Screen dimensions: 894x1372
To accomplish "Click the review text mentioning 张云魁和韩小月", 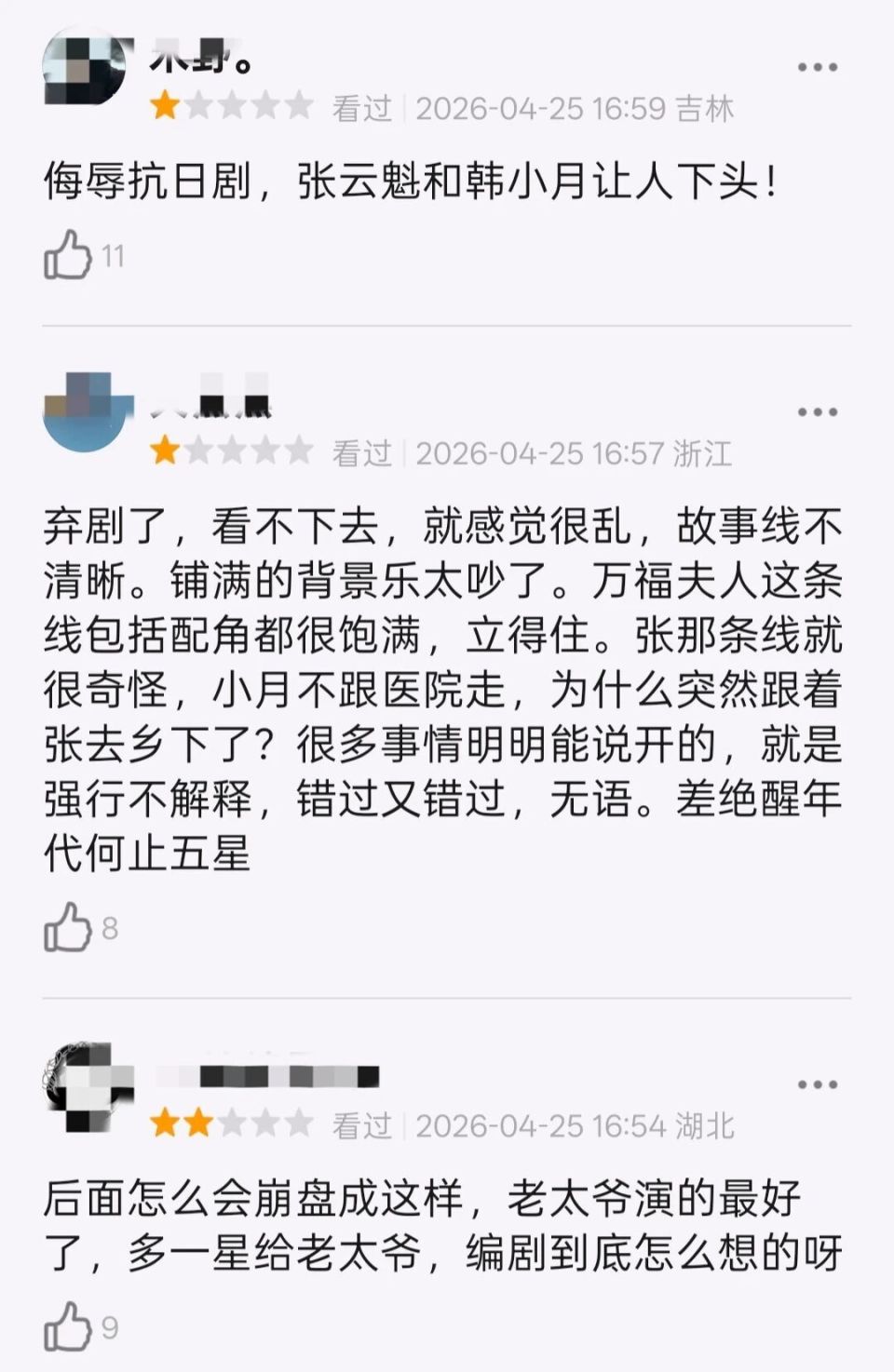I will pyautogui.click(x=410, y=181).
